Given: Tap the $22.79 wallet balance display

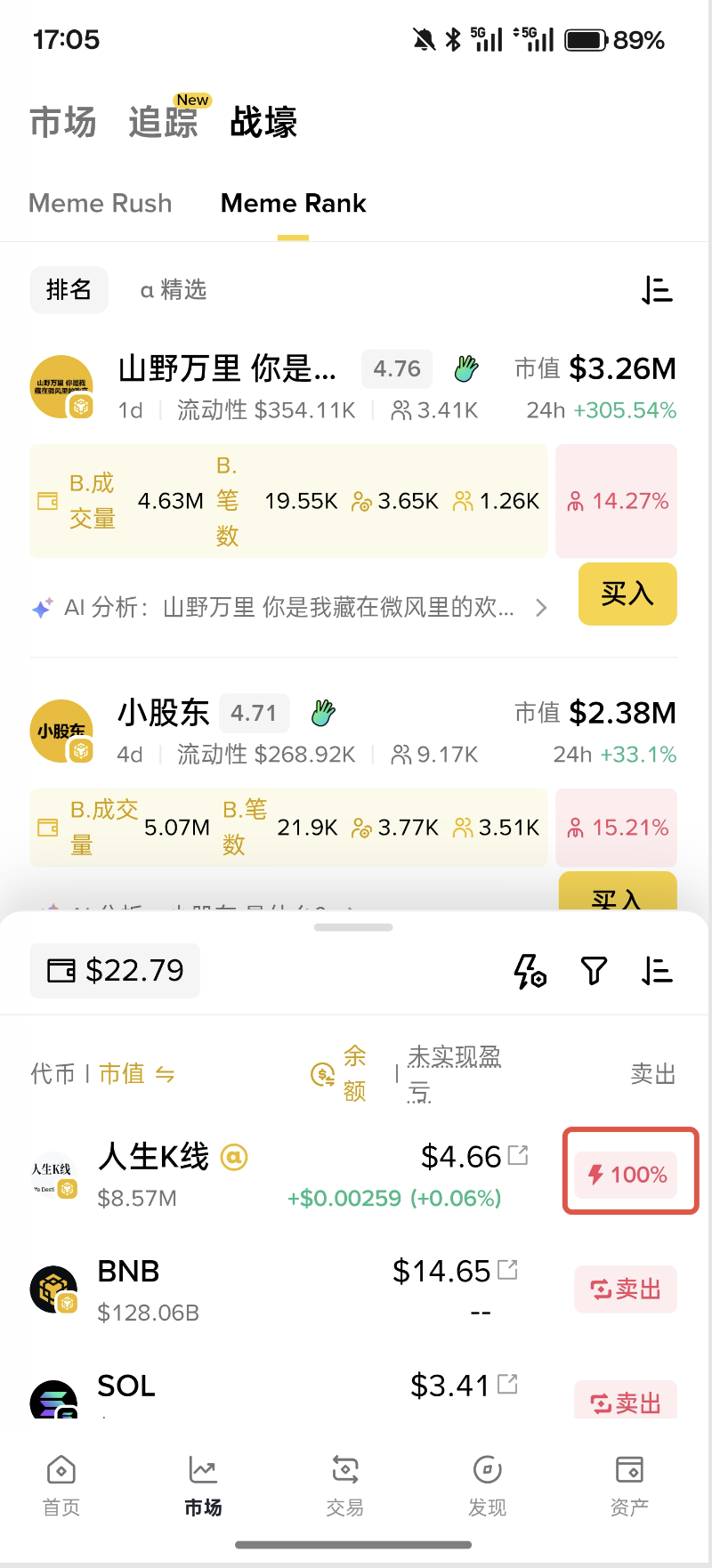Looking at the screenshot, I should 114,971.
